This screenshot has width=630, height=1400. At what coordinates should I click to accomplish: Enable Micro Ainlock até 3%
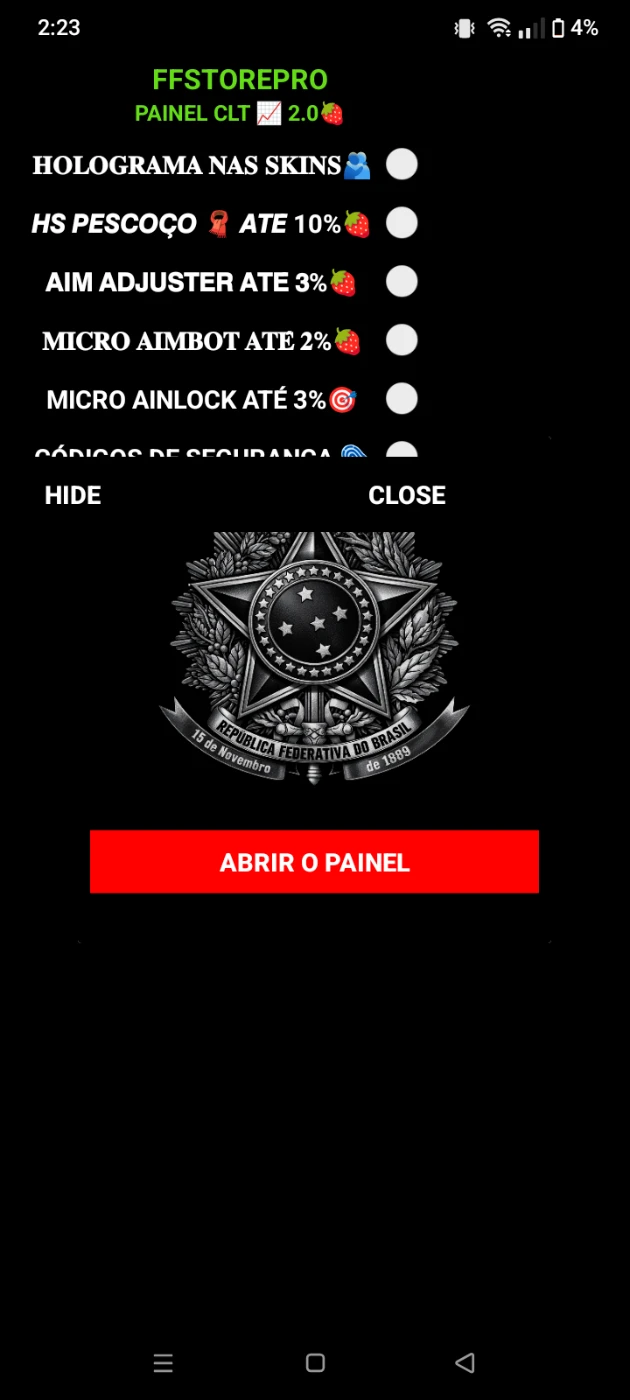[401, 400]
